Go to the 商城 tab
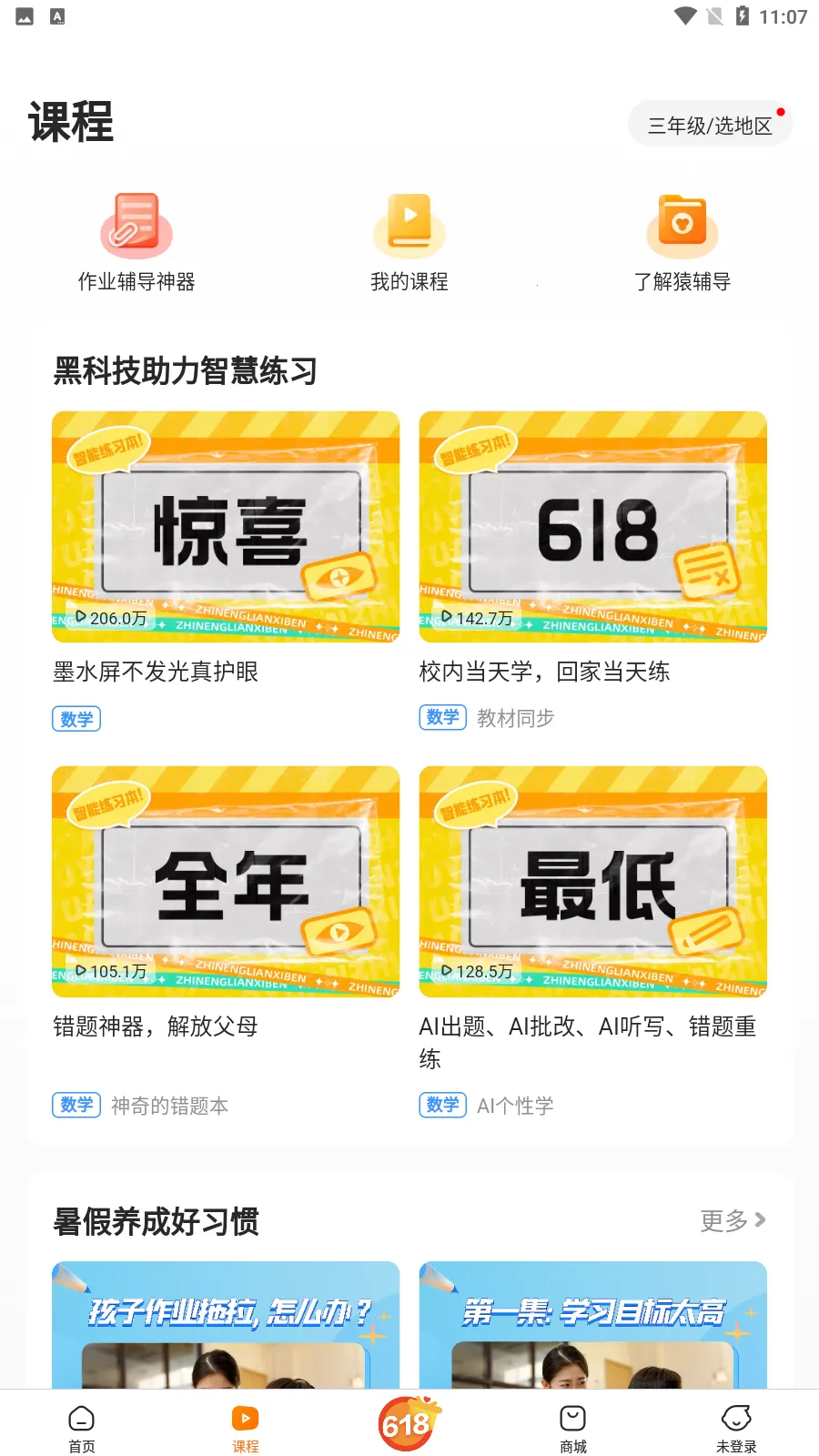 [573, 1429]
